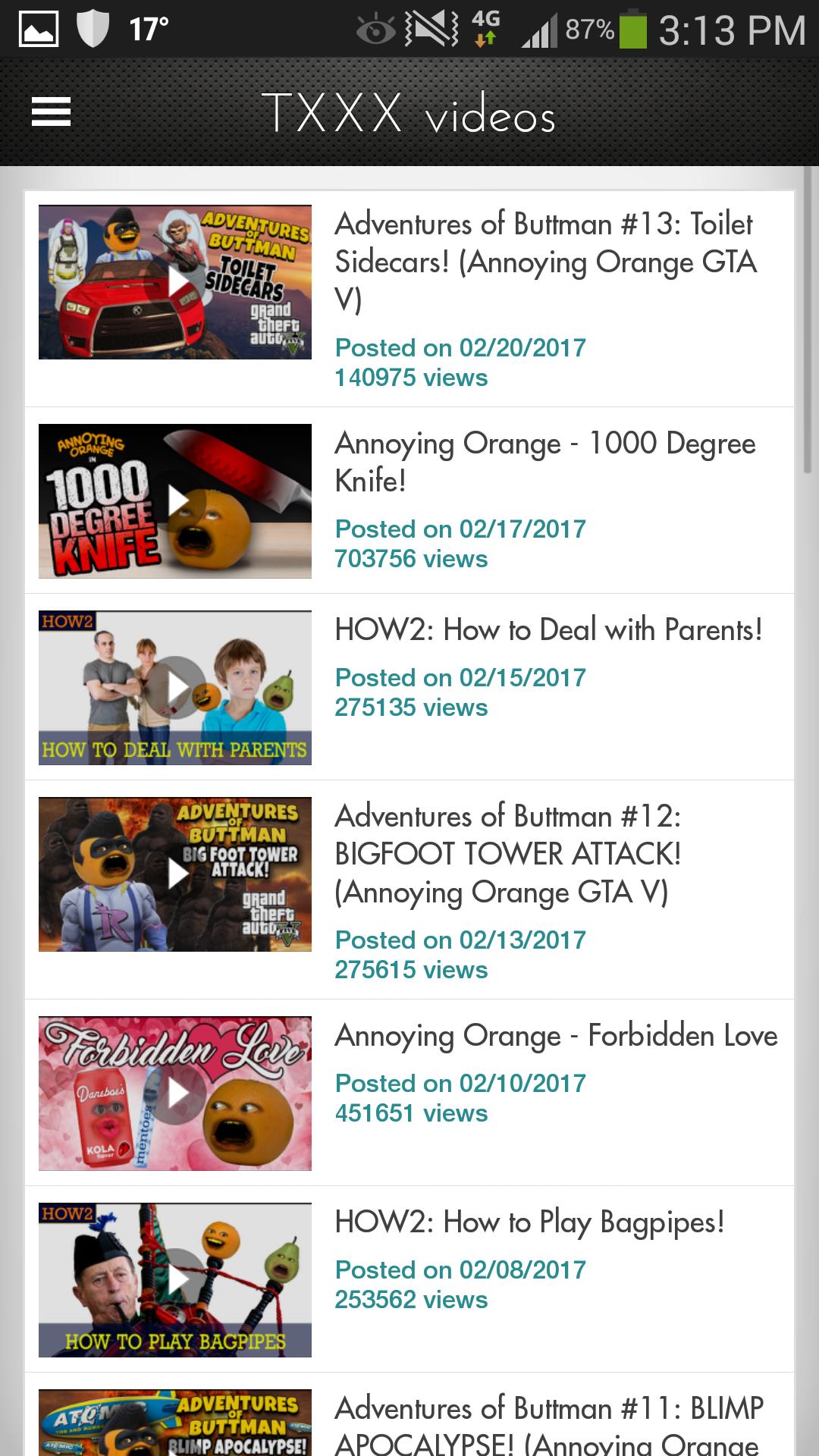This screenshot has height=1456, width=819.
Task: Open the hamburger drawer menu
Action: click(x=51, y=112)
